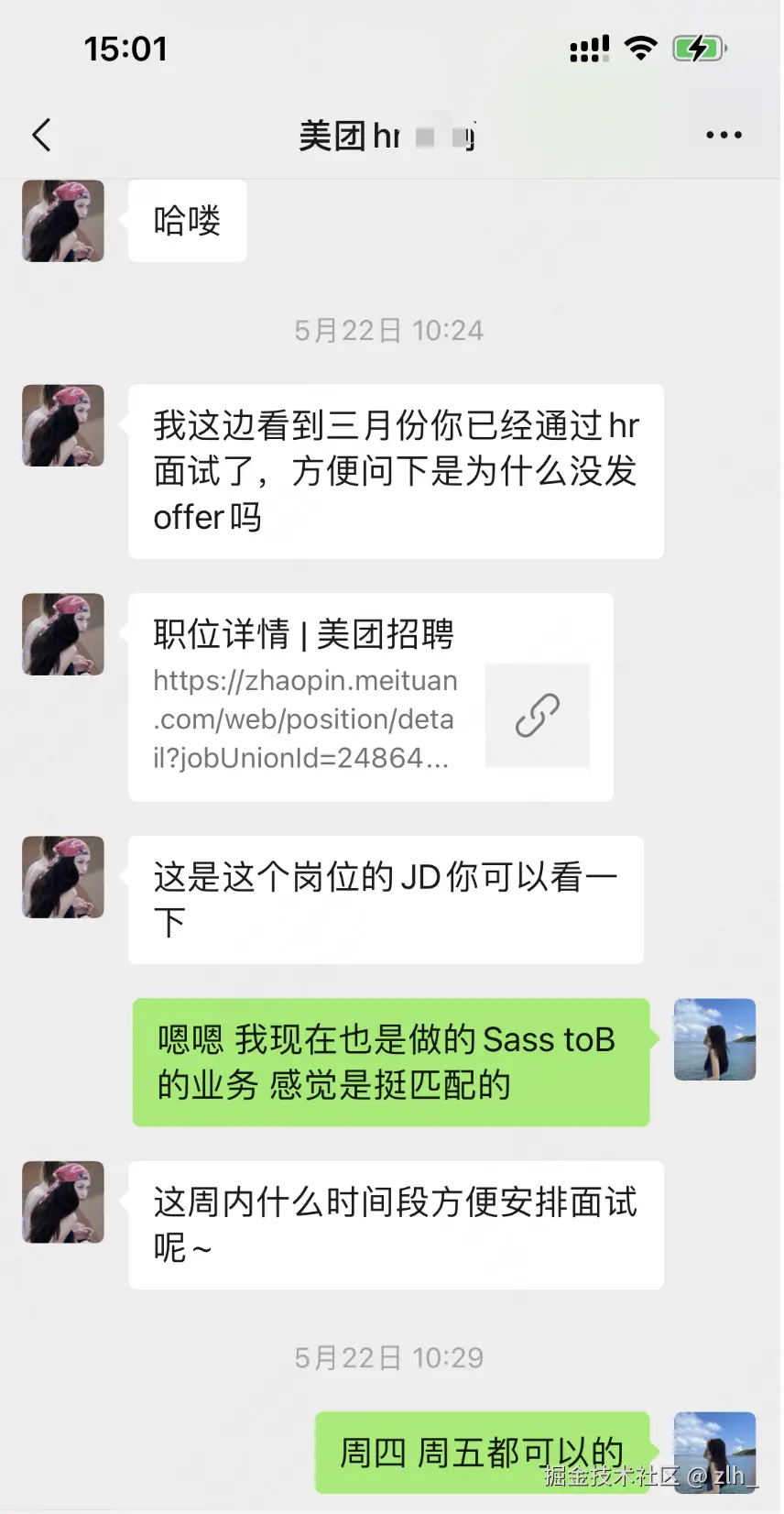Tap my avatar beside the Sass toB message
The height and width of the screenshot is (1514, 784).
(x=714, y=1039)
